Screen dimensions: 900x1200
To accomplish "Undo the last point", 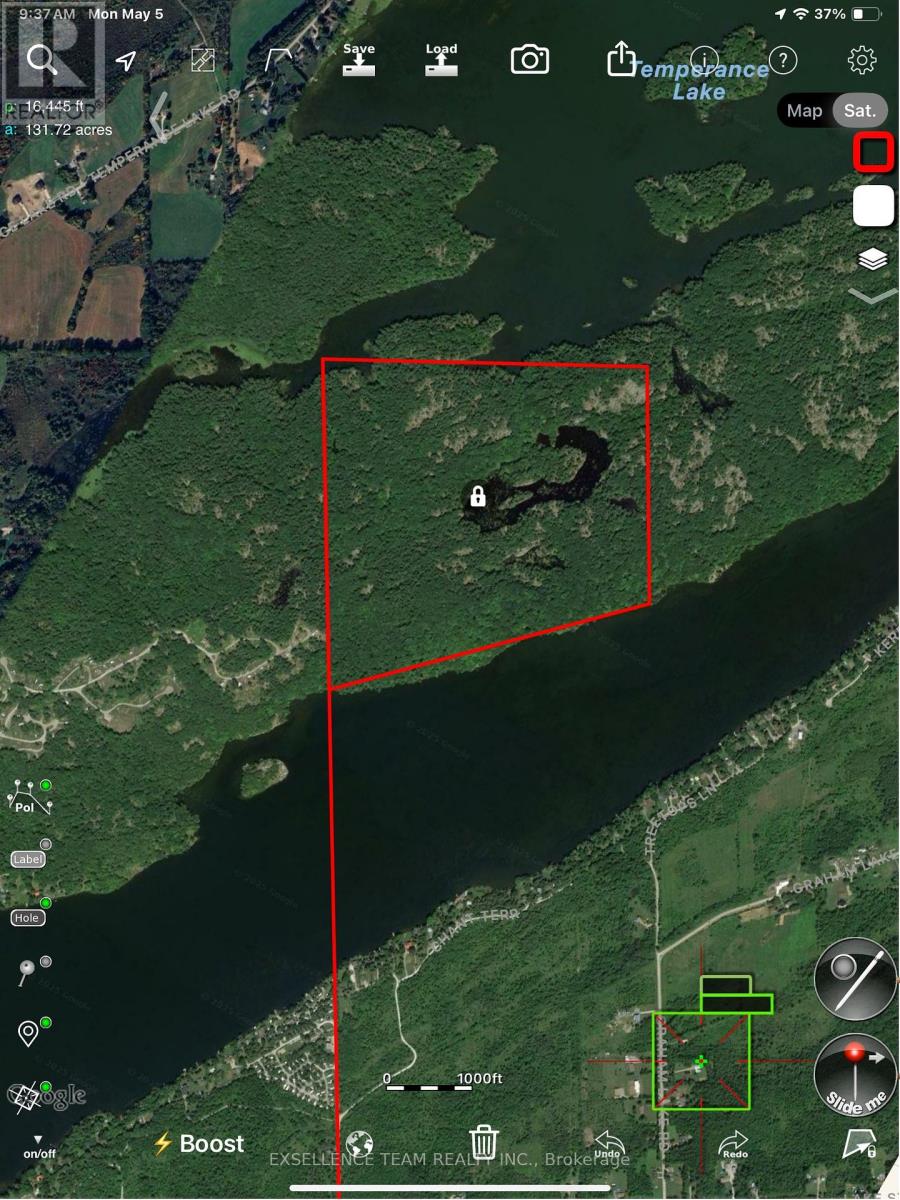I will click(x=608, y=1144).
